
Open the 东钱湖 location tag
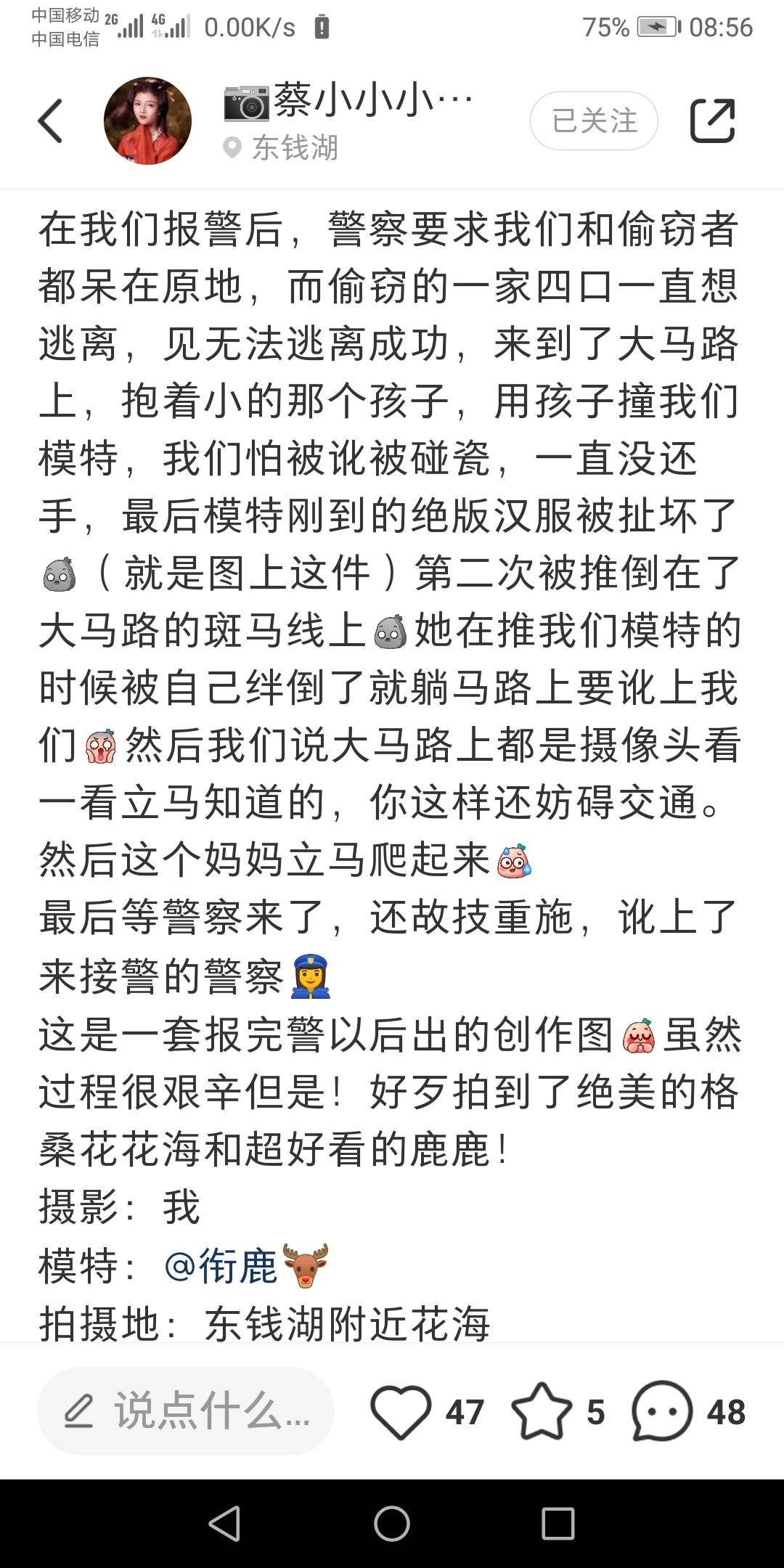282,148
